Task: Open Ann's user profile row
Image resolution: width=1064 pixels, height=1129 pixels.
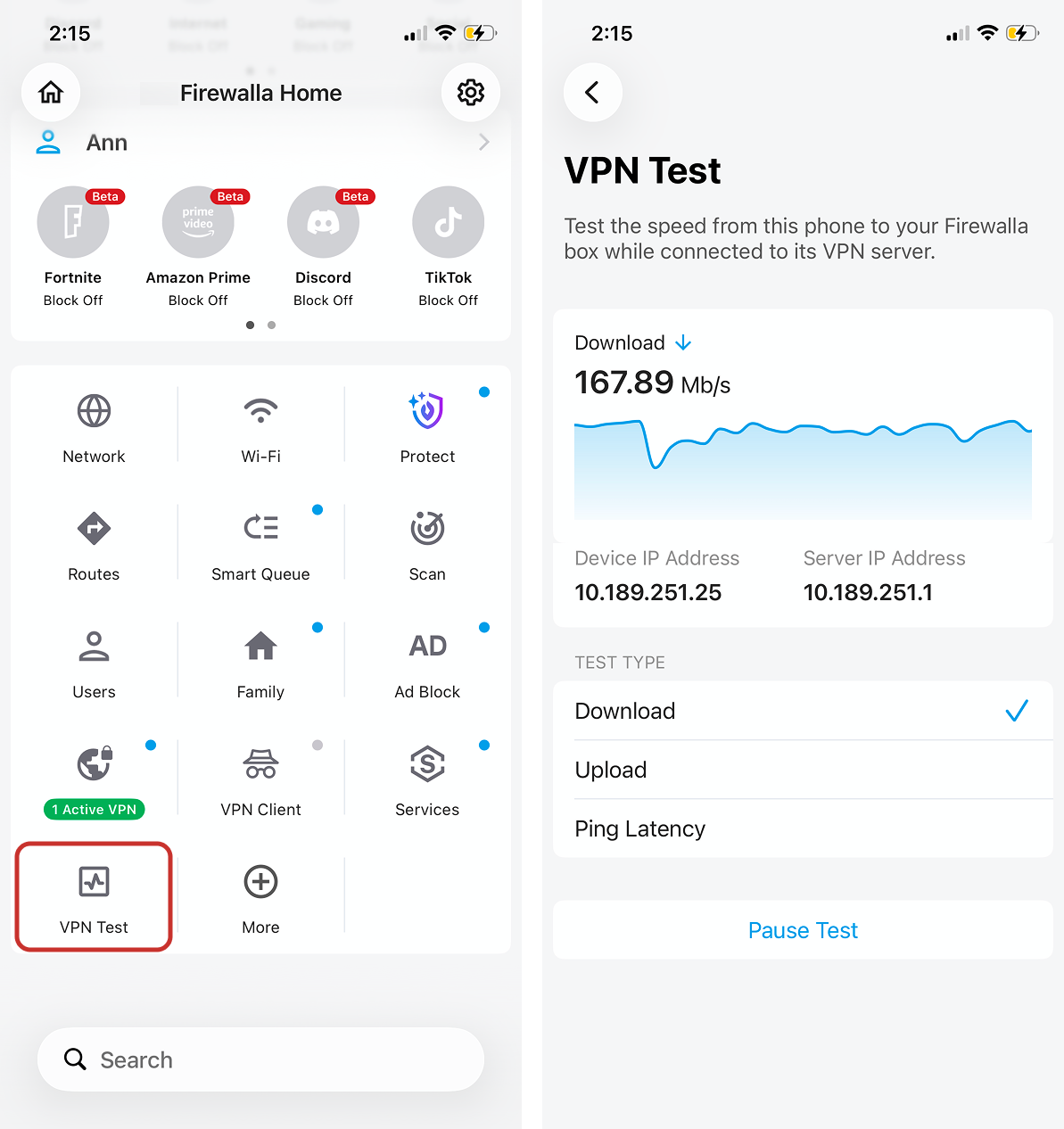Action: tap(260, 143)
